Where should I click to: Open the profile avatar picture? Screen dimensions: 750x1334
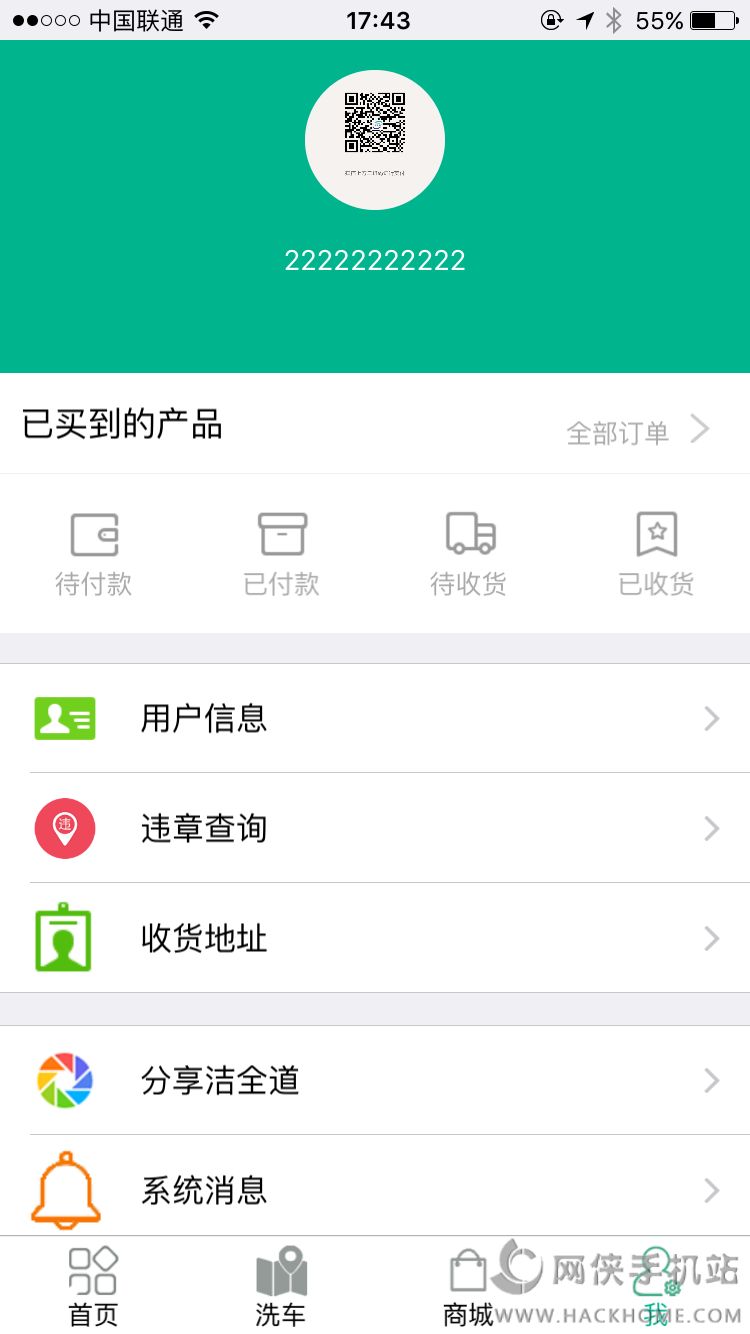pos(375,140)
